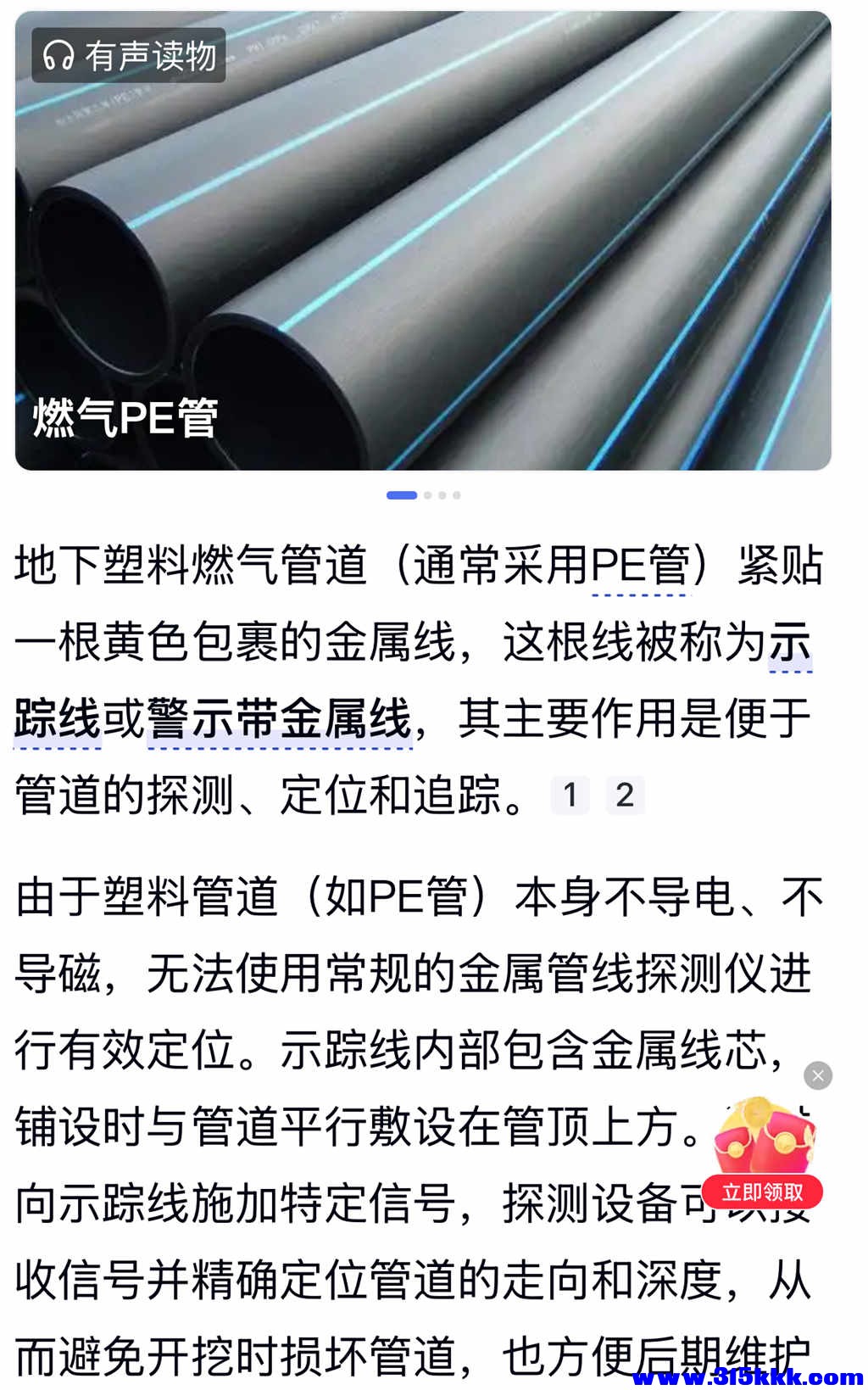Open reference citation 2

625,795
